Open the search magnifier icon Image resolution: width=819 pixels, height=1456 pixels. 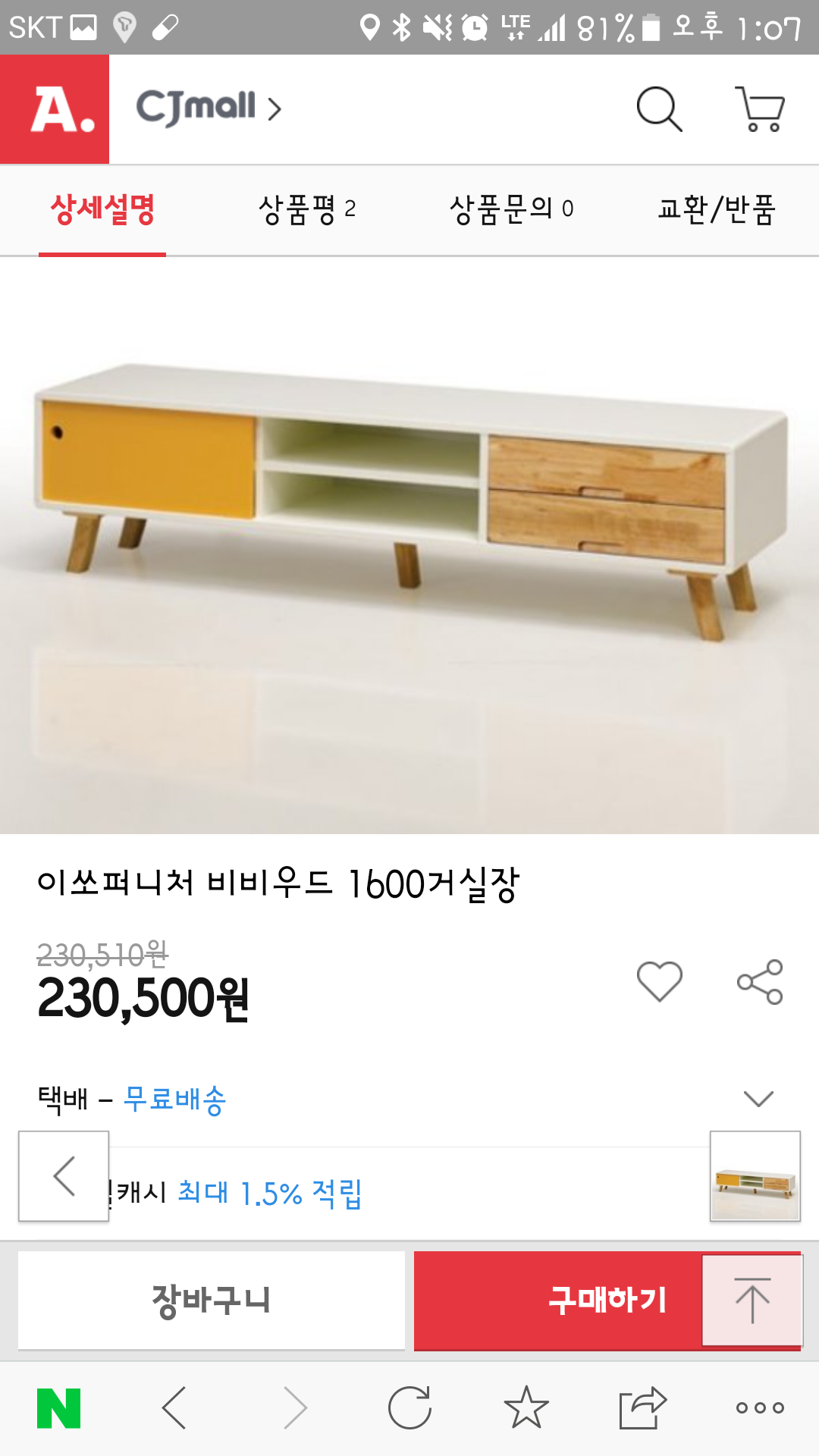659,109
